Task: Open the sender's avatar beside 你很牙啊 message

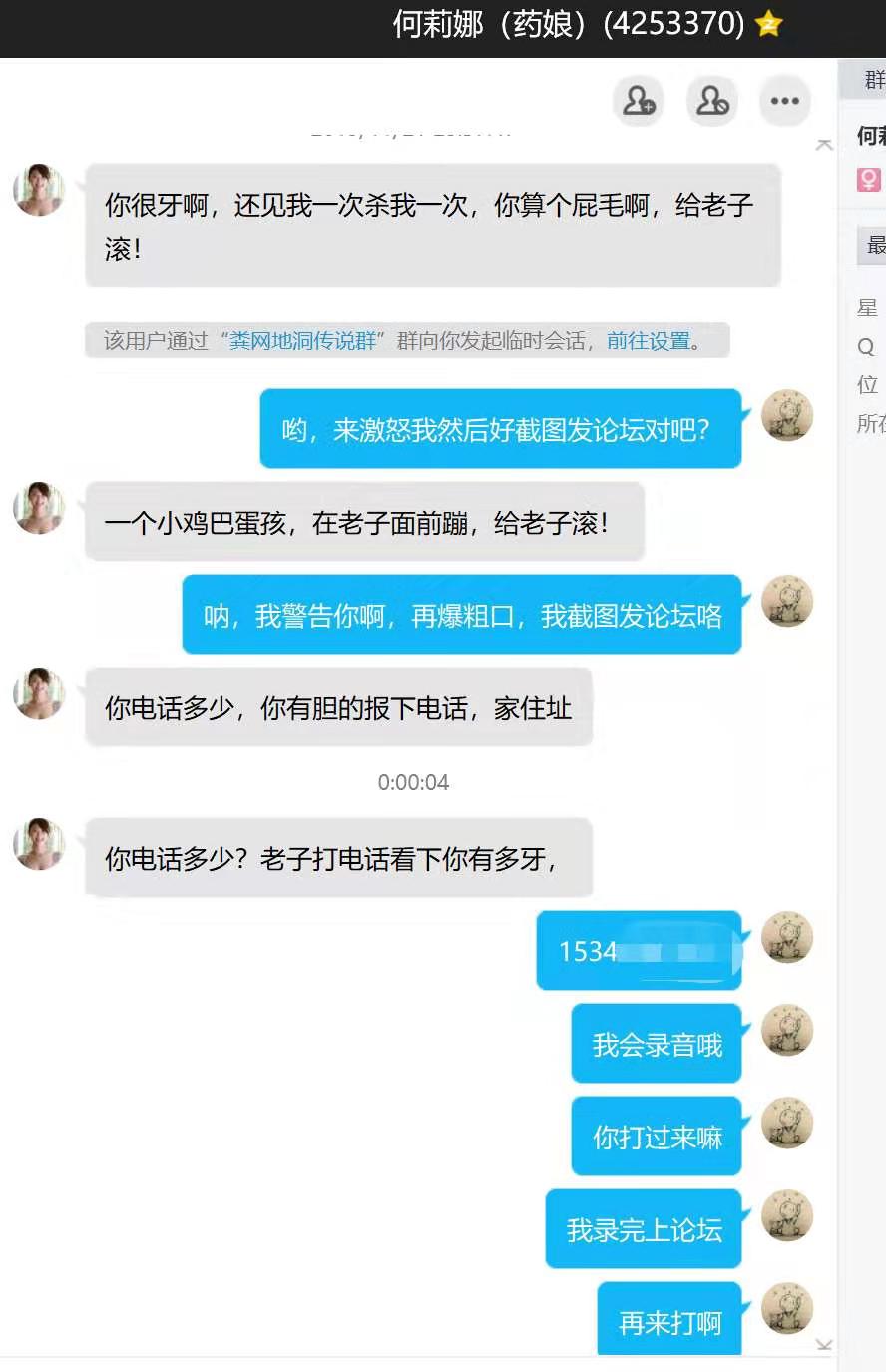Action: coord(39,190)
